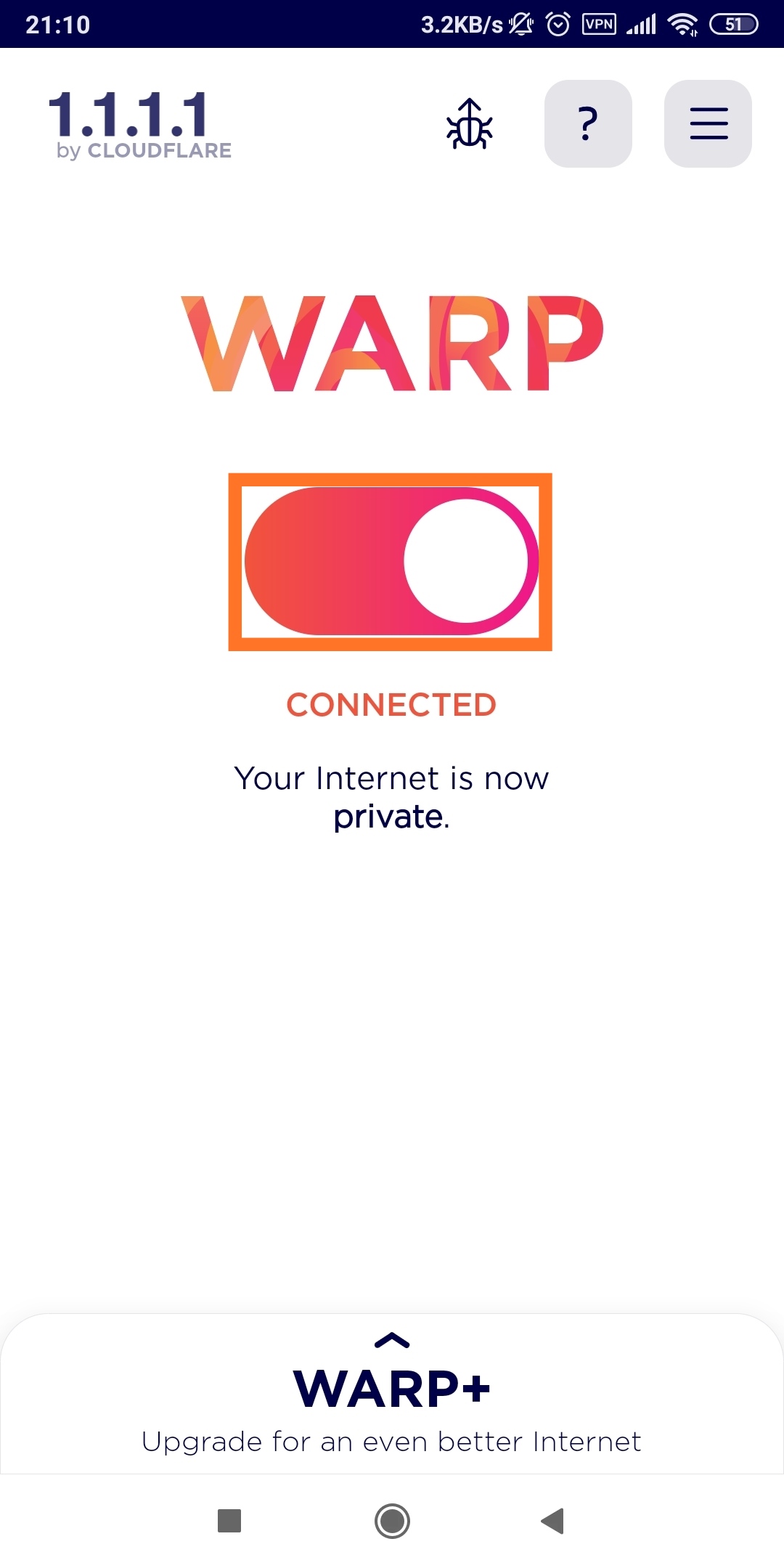The image size is (784, 1568).
Task: Open the help question mark button
Action: (x=588, y=124)
